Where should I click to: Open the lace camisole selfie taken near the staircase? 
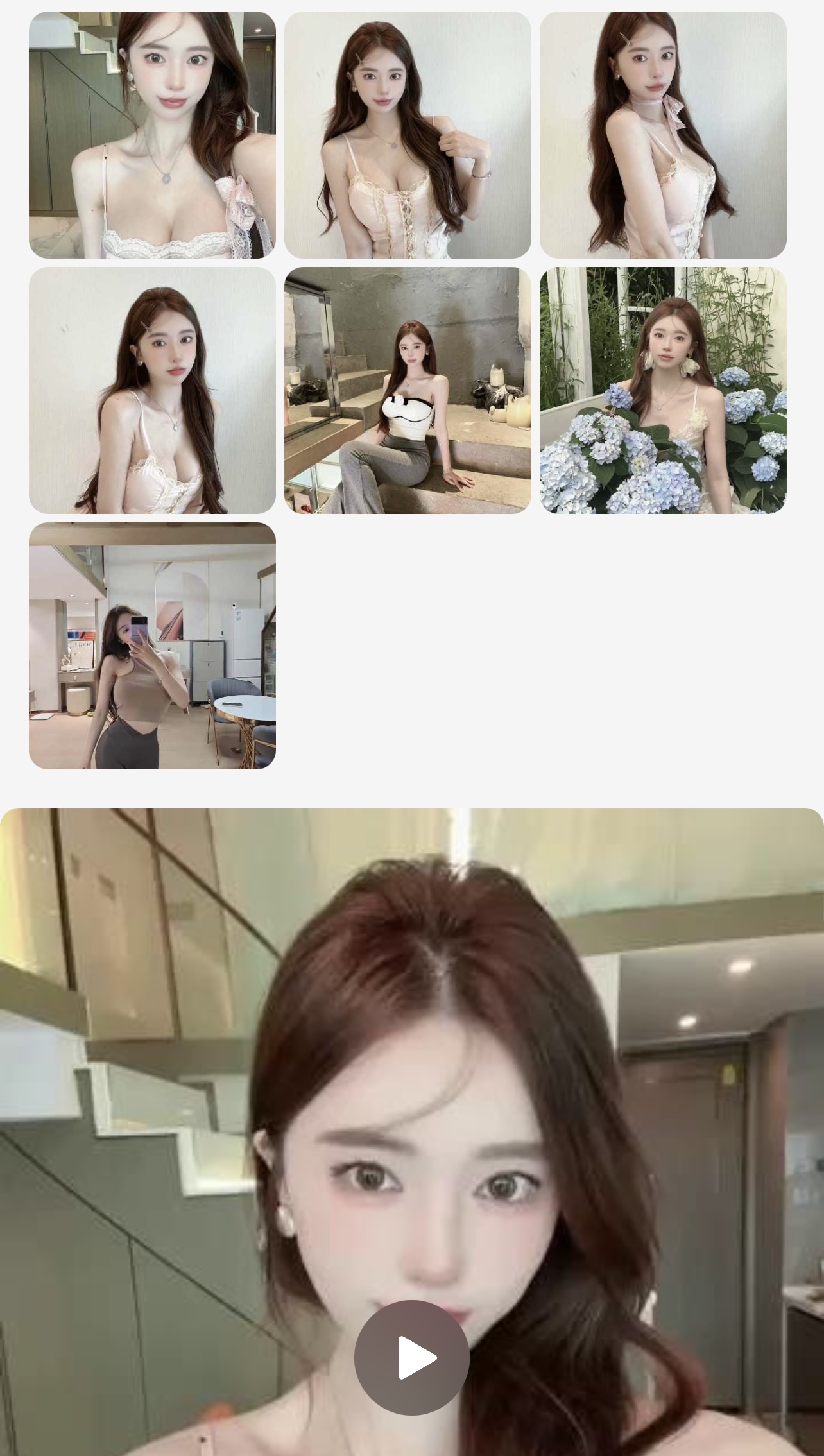click(x=152, y=135)
